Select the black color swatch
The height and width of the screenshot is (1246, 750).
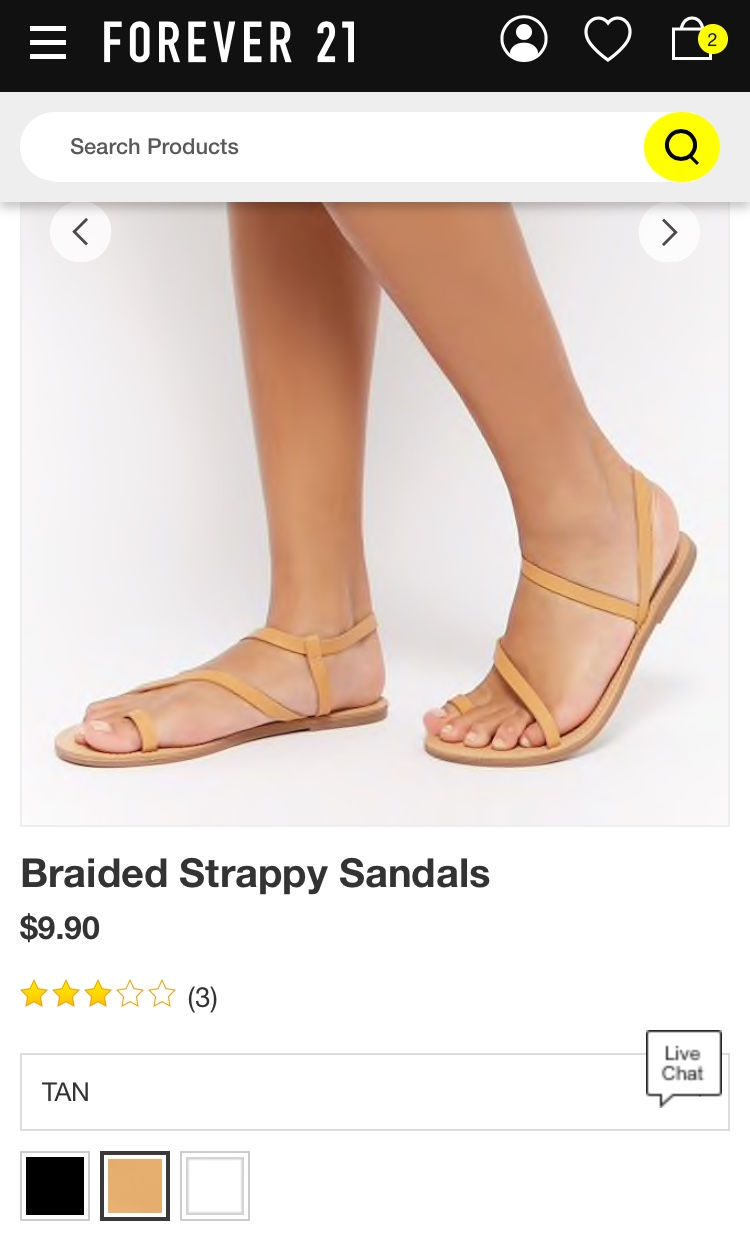55,1186
